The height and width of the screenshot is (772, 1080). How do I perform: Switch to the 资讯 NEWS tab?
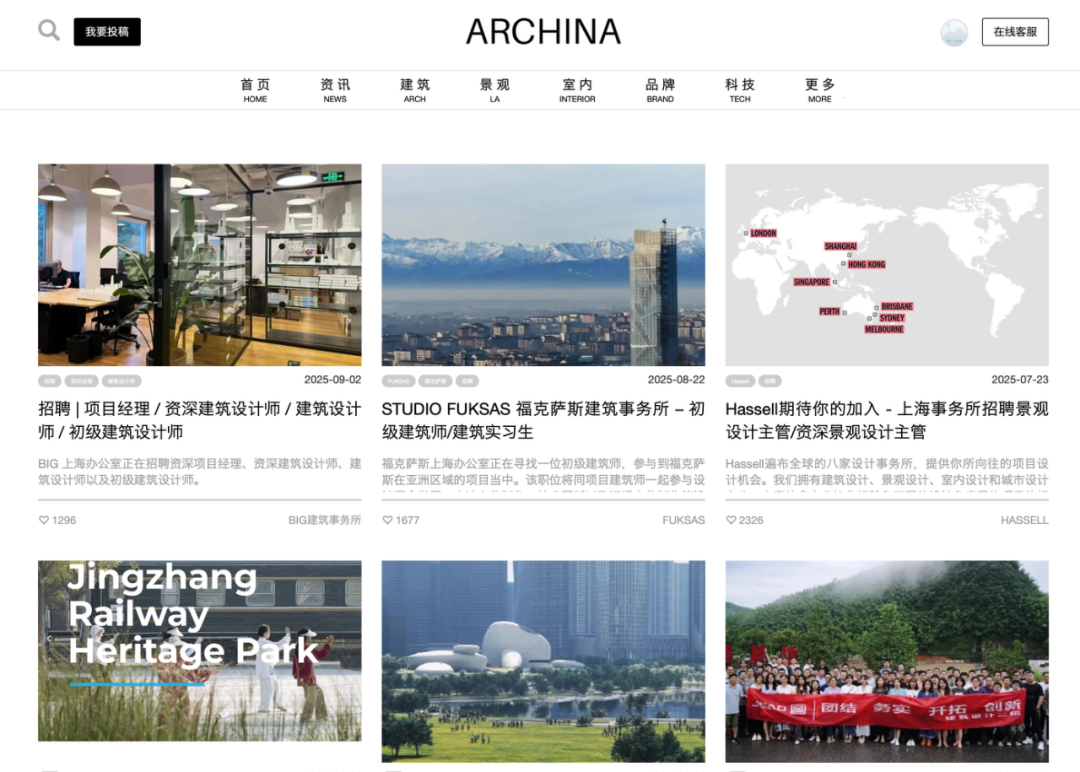[x=335, y=90]
